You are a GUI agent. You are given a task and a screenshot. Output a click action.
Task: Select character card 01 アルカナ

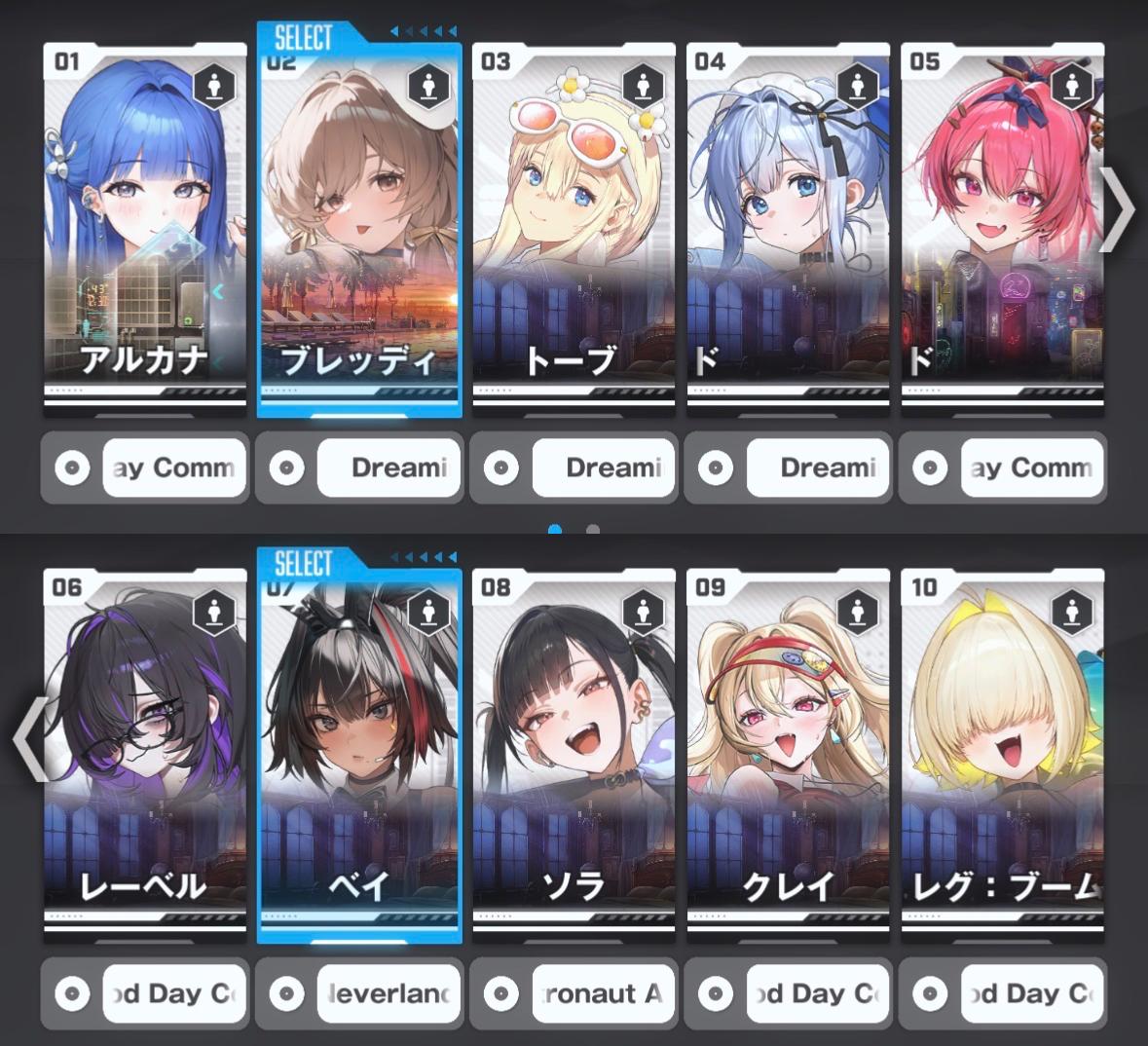click(145, 229)
